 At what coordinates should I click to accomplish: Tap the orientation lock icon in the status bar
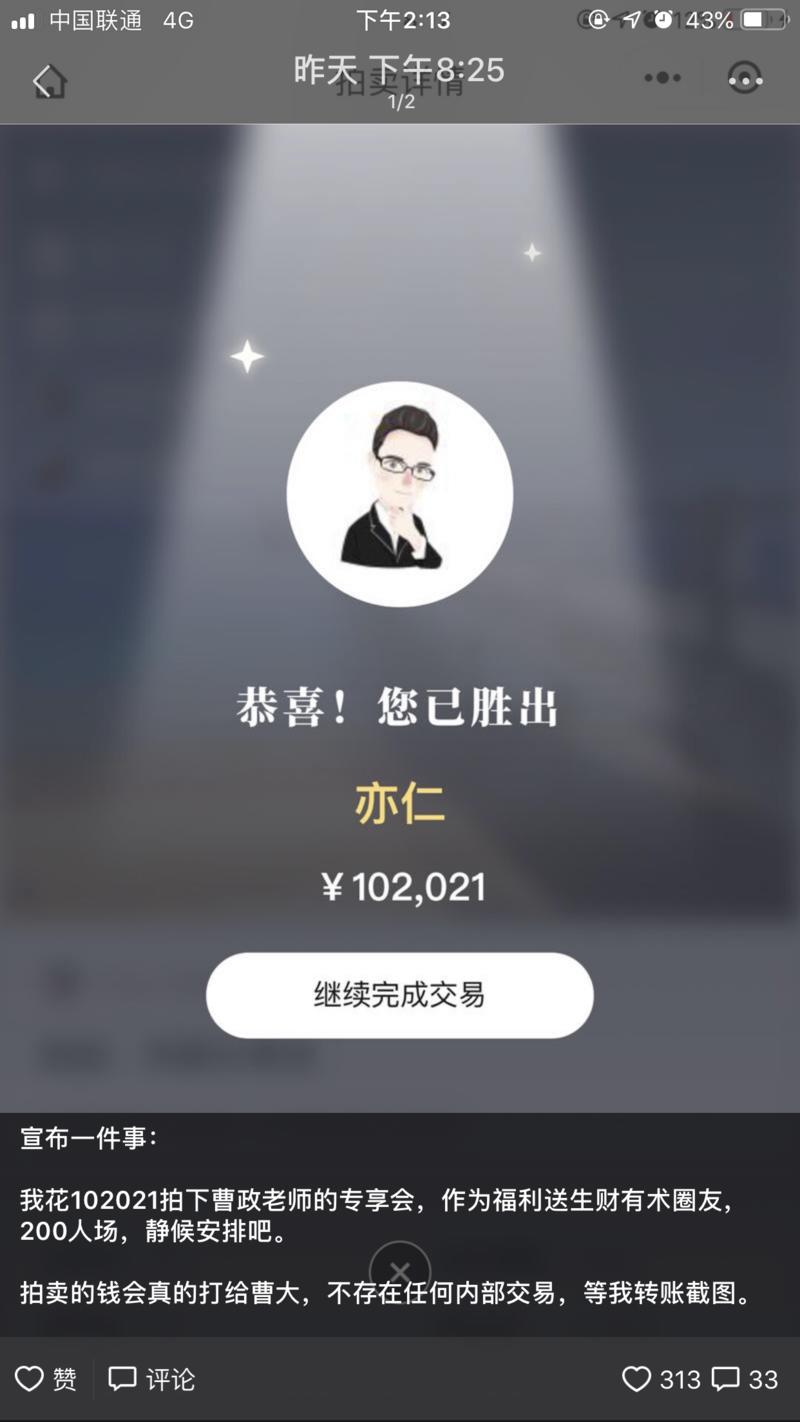598,18
